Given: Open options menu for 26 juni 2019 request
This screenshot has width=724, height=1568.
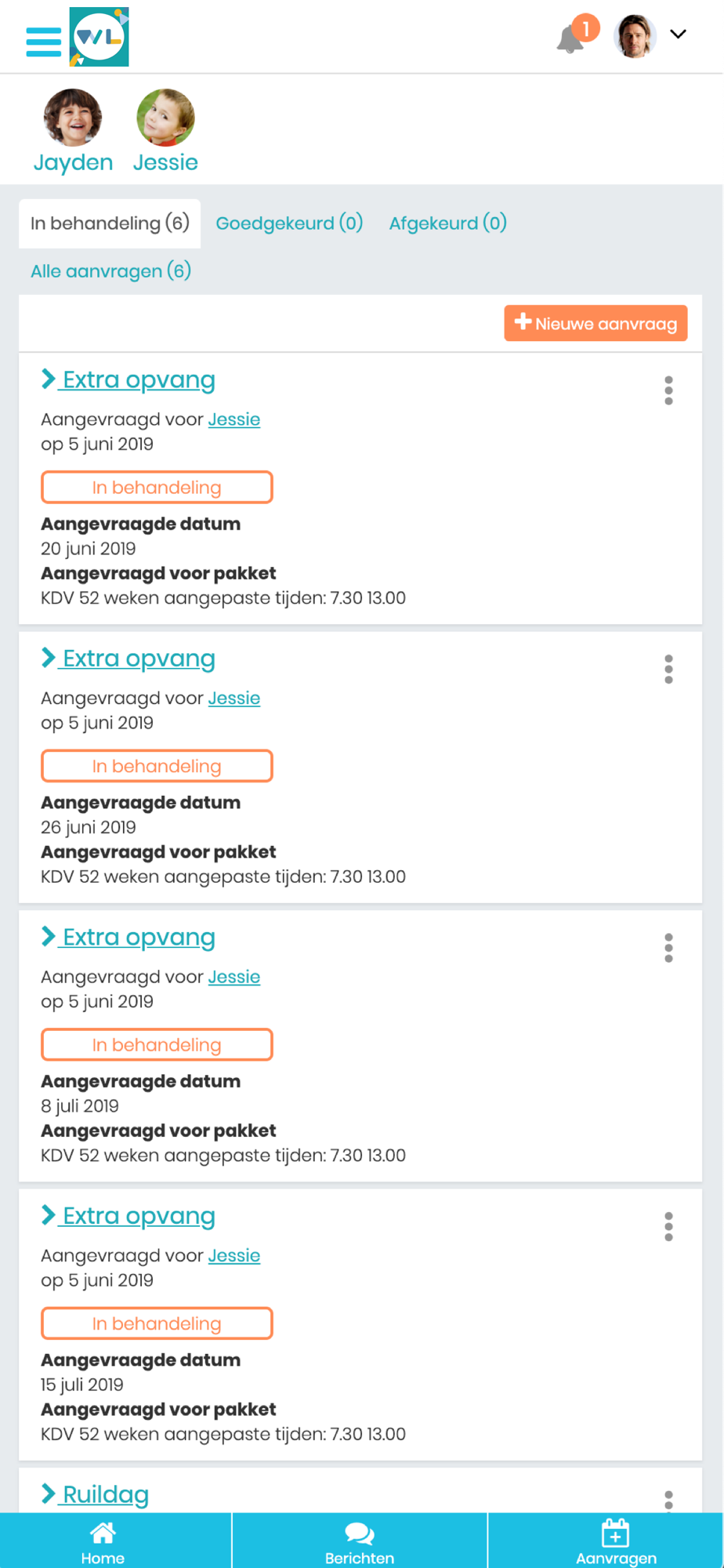Looking at the screenshot, I should coord(668,669).
